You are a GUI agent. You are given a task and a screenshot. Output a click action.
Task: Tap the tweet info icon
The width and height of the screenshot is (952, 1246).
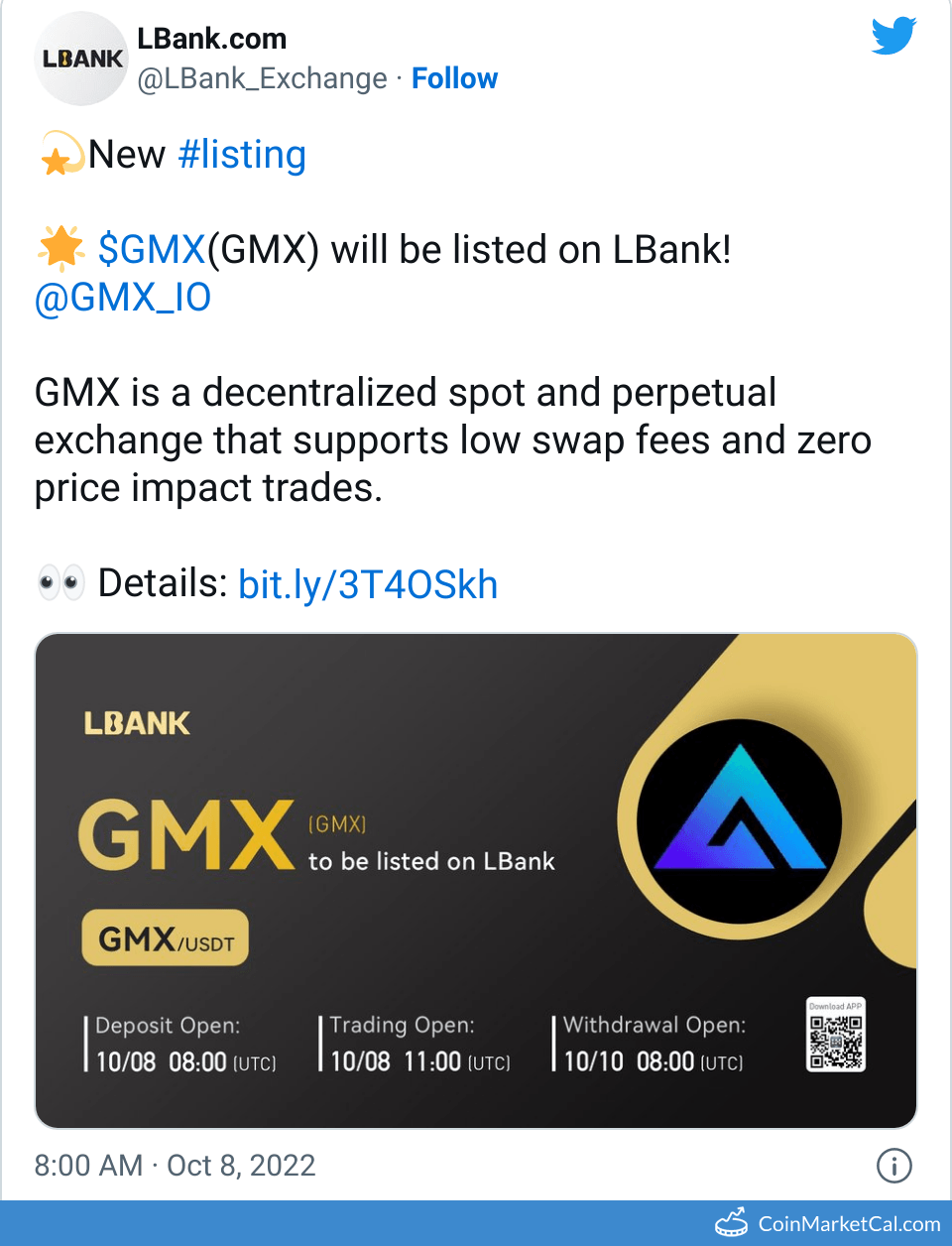tap(893, 1165)
